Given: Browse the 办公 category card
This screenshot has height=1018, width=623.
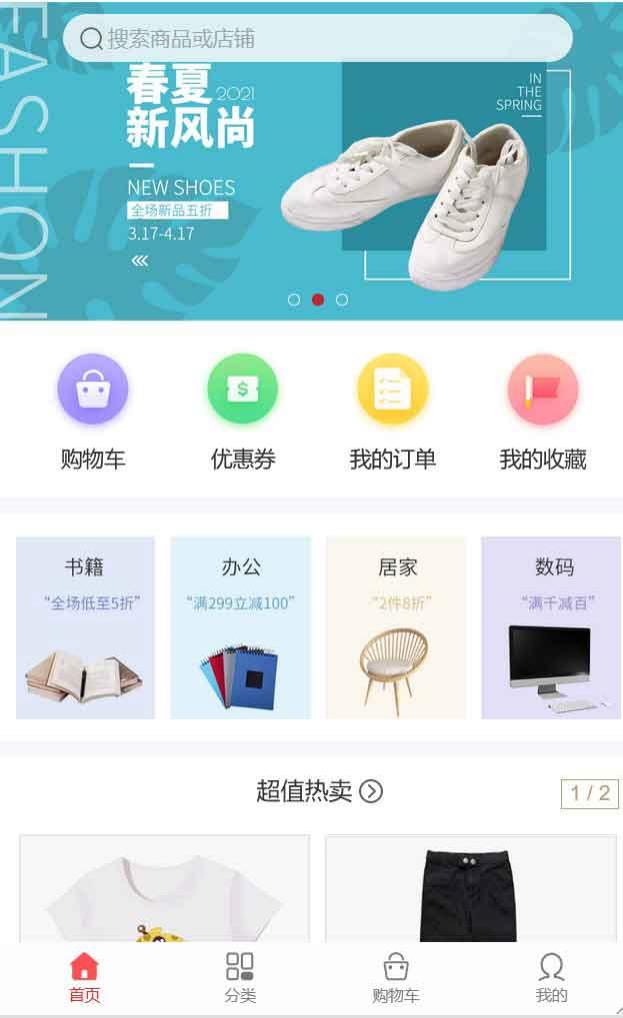Looking at the screenshot, I should click(241, 627).
